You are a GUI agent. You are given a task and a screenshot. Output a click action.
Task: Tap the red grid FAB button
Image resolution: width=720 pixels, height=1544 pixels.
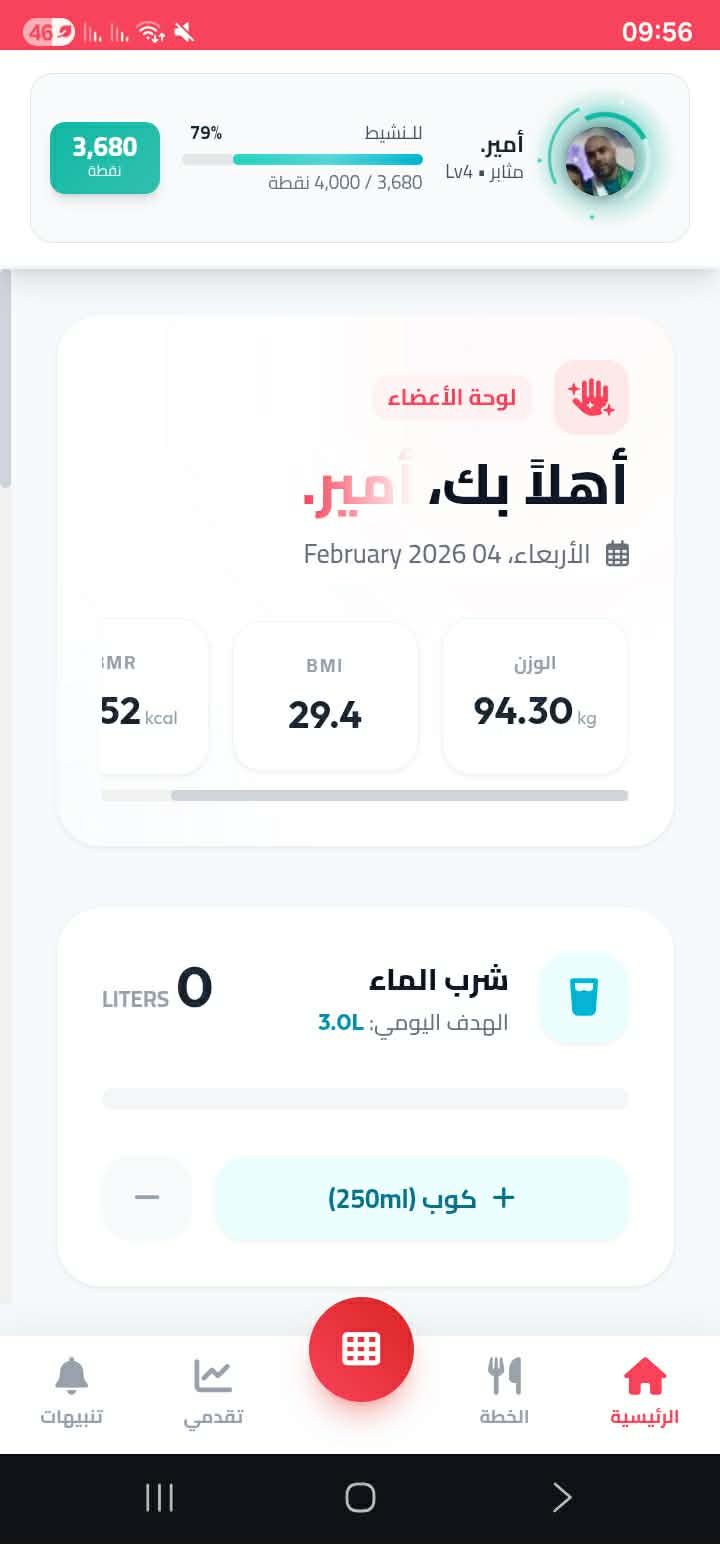(361, 1348)
